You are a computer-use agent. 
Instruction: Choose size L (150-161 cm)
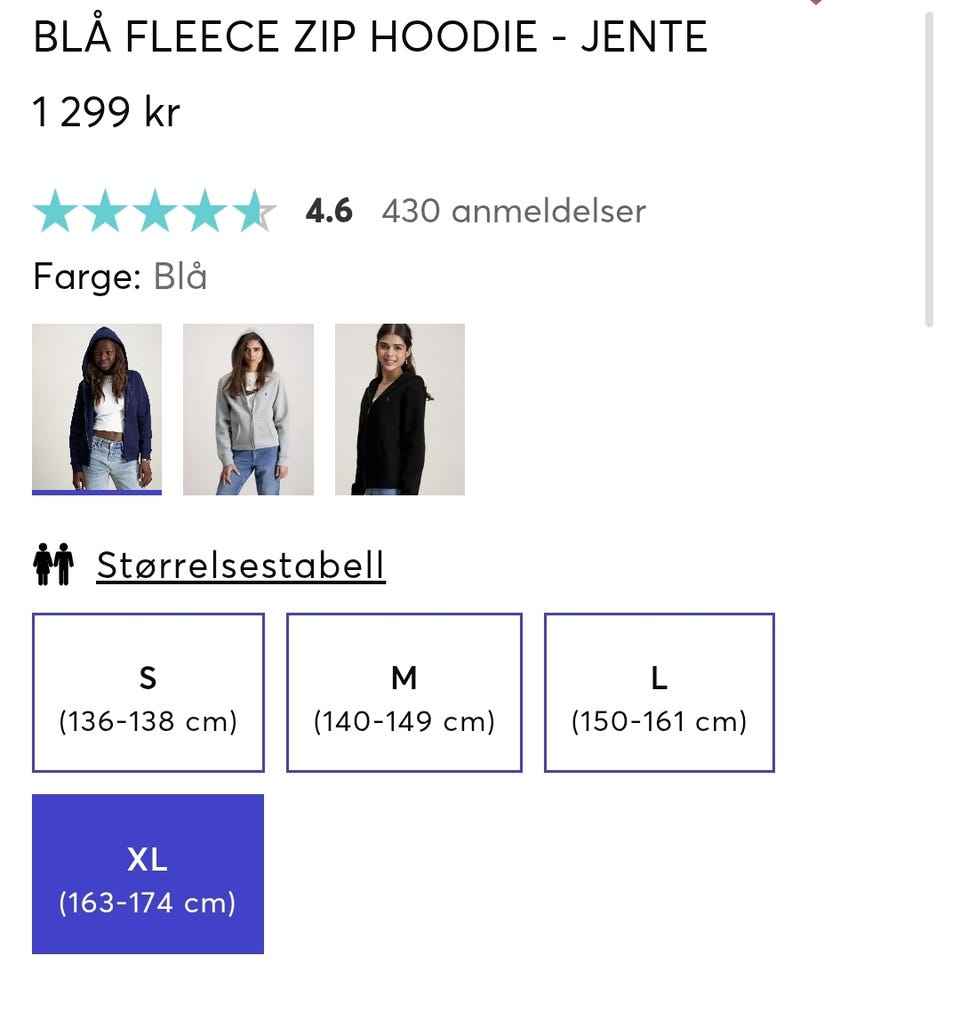(660, 693)
